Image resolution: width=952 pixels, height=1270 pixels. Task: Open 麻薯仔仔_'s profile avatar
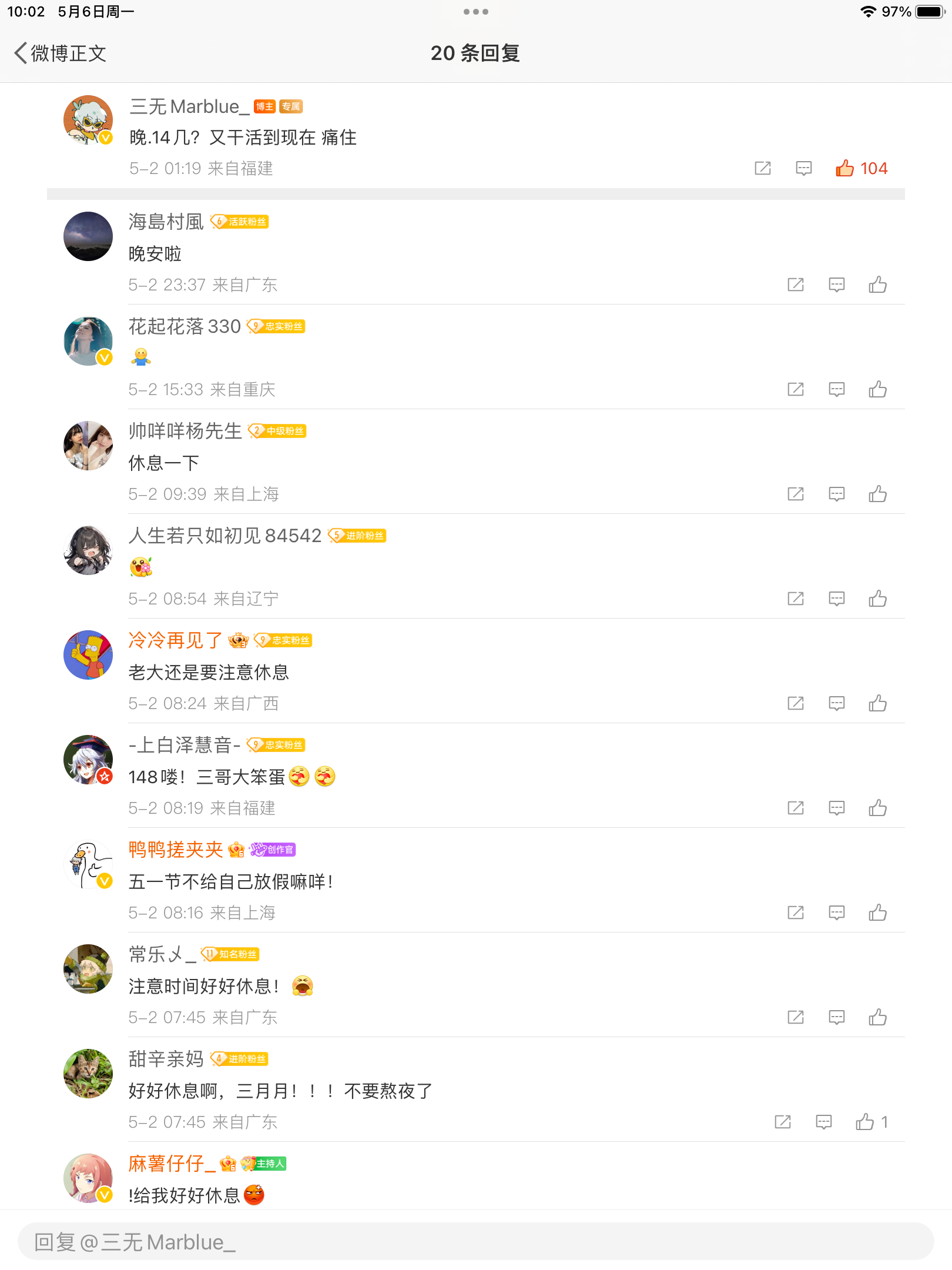point(88,1178)
